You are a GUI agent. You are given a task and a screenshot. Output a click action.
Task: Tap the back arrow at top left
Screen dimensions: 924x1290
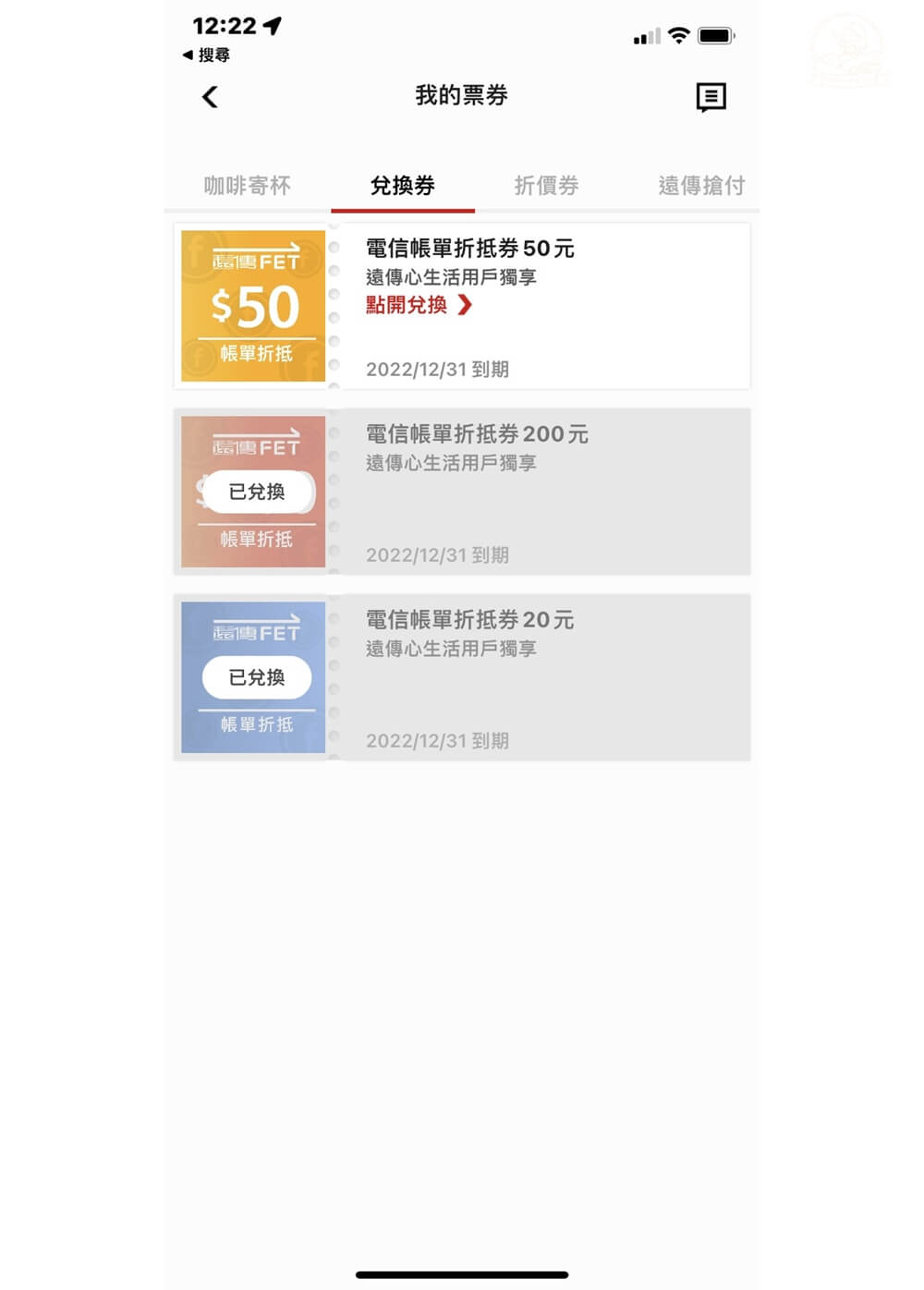tap(209, 96)
